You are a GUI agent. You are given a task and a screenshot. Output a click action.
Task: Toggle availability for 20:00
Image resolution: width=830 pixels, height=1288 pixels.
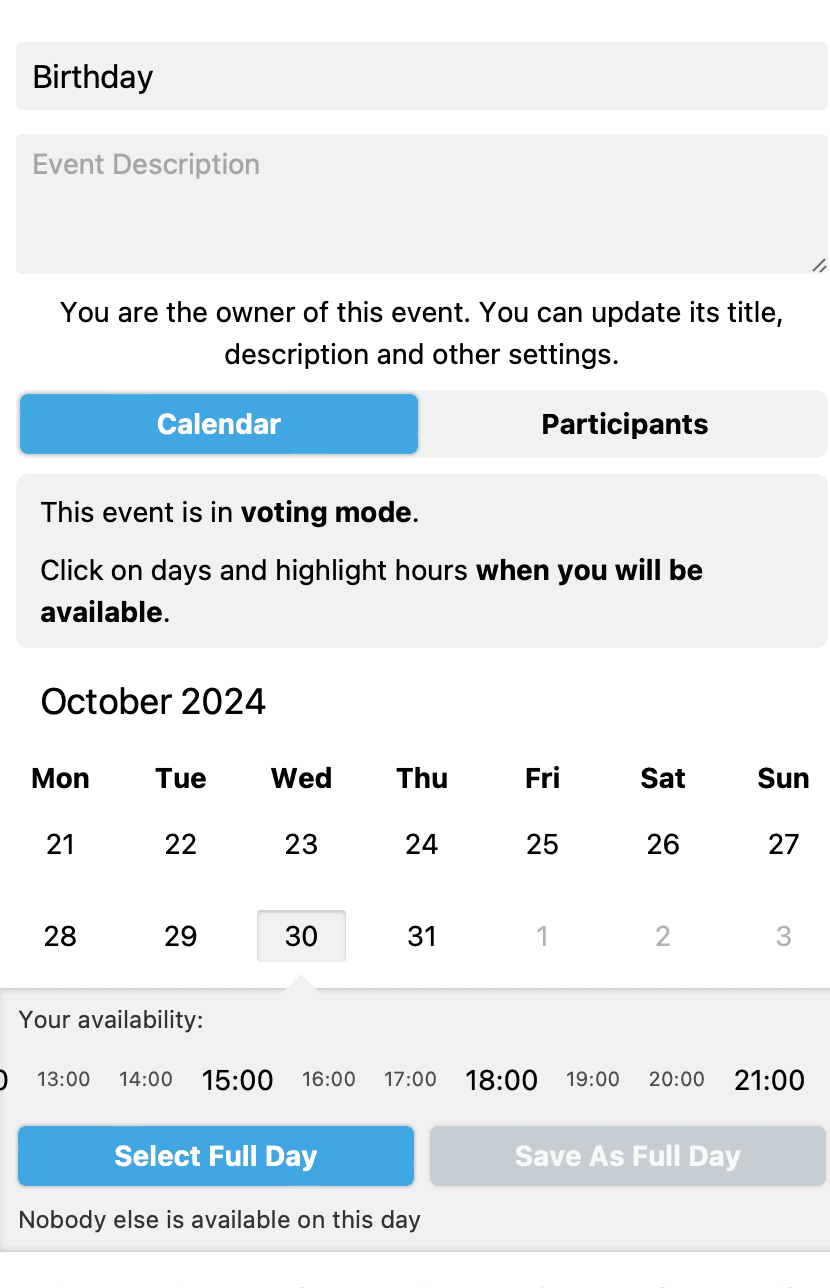click(676, 1080)
